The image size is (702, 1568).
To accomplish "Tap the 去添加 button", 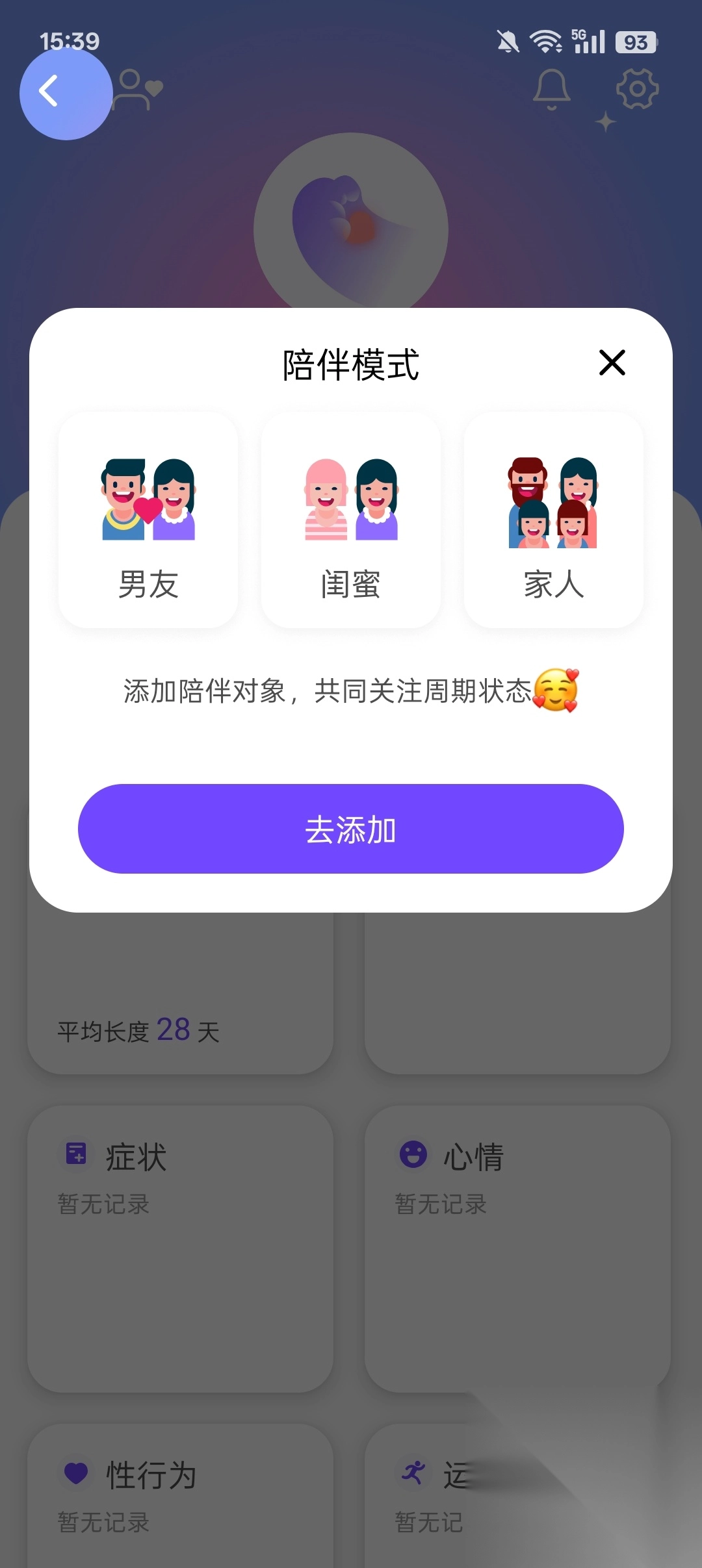I will [351, 829].
